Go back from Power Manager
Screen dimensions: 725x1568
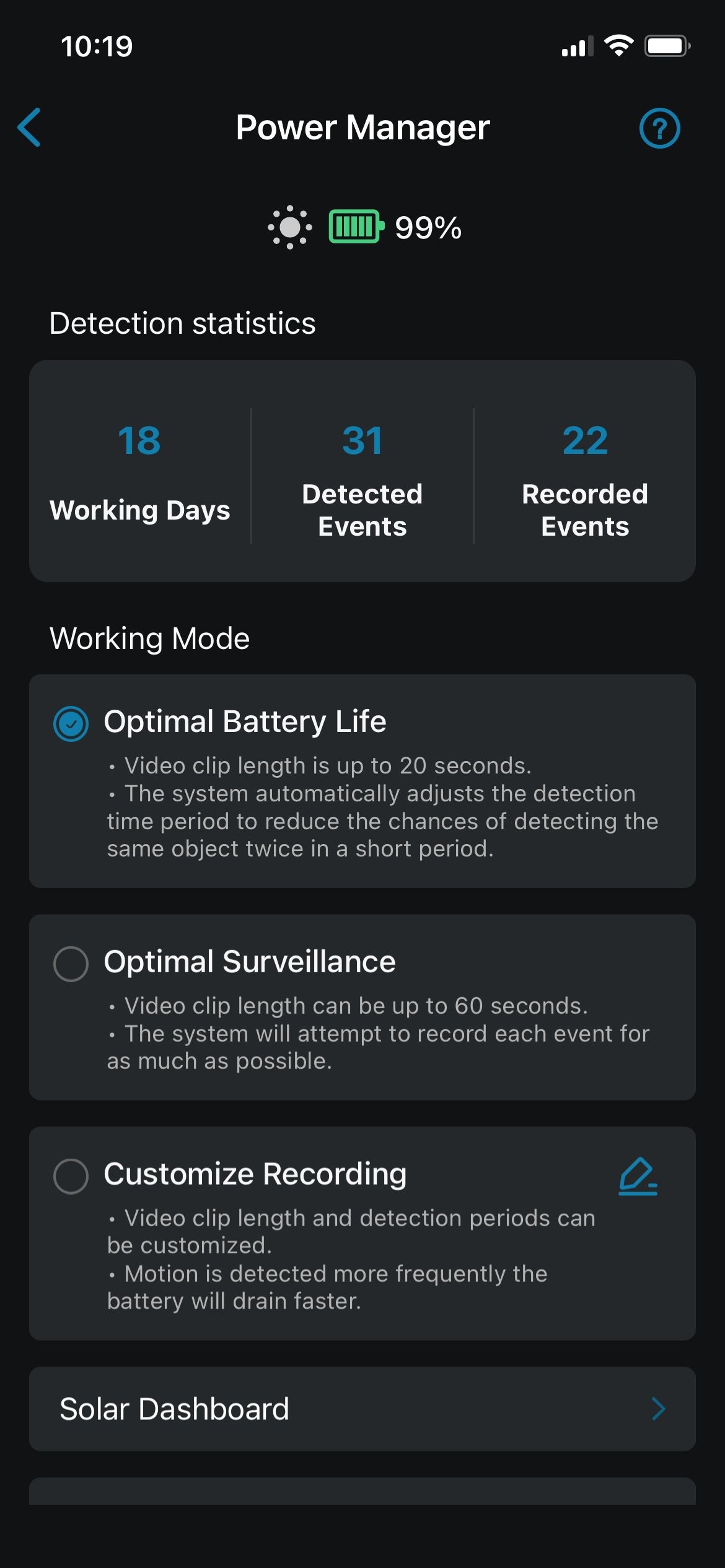[x=30, y=128]
